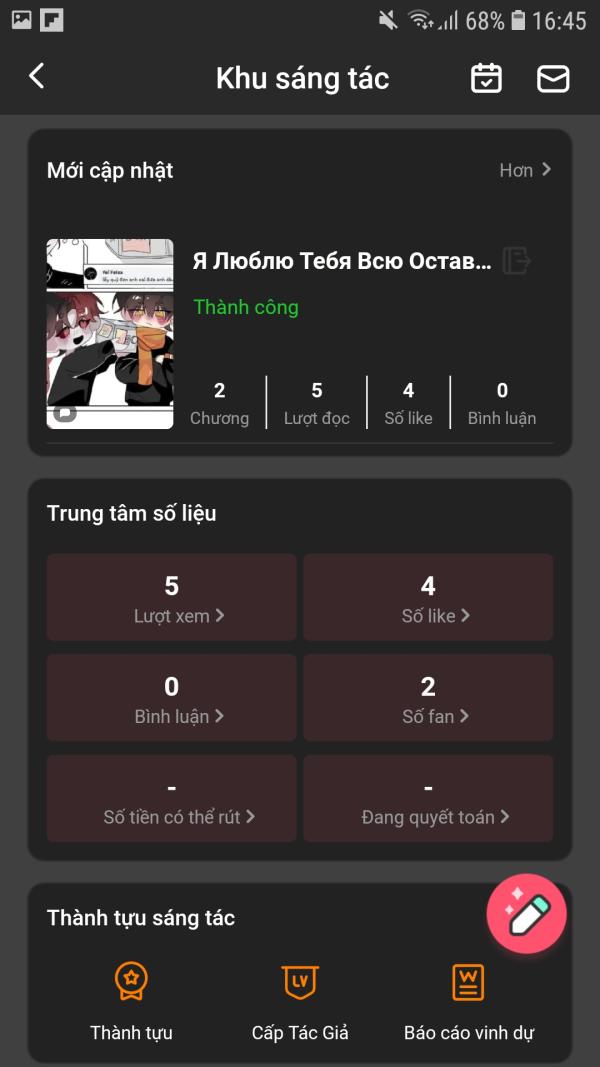The height and width of the screenshot is (1067, 600).
Task: Open Cấp Tác Giả level
Action: [300, 998]
